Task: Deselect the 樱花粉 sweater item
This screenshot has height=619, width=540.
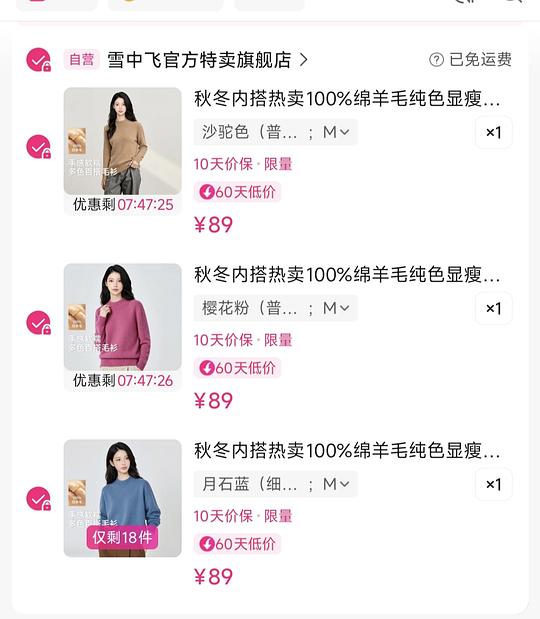Action: pyautogui.click(x=39, y=323)
